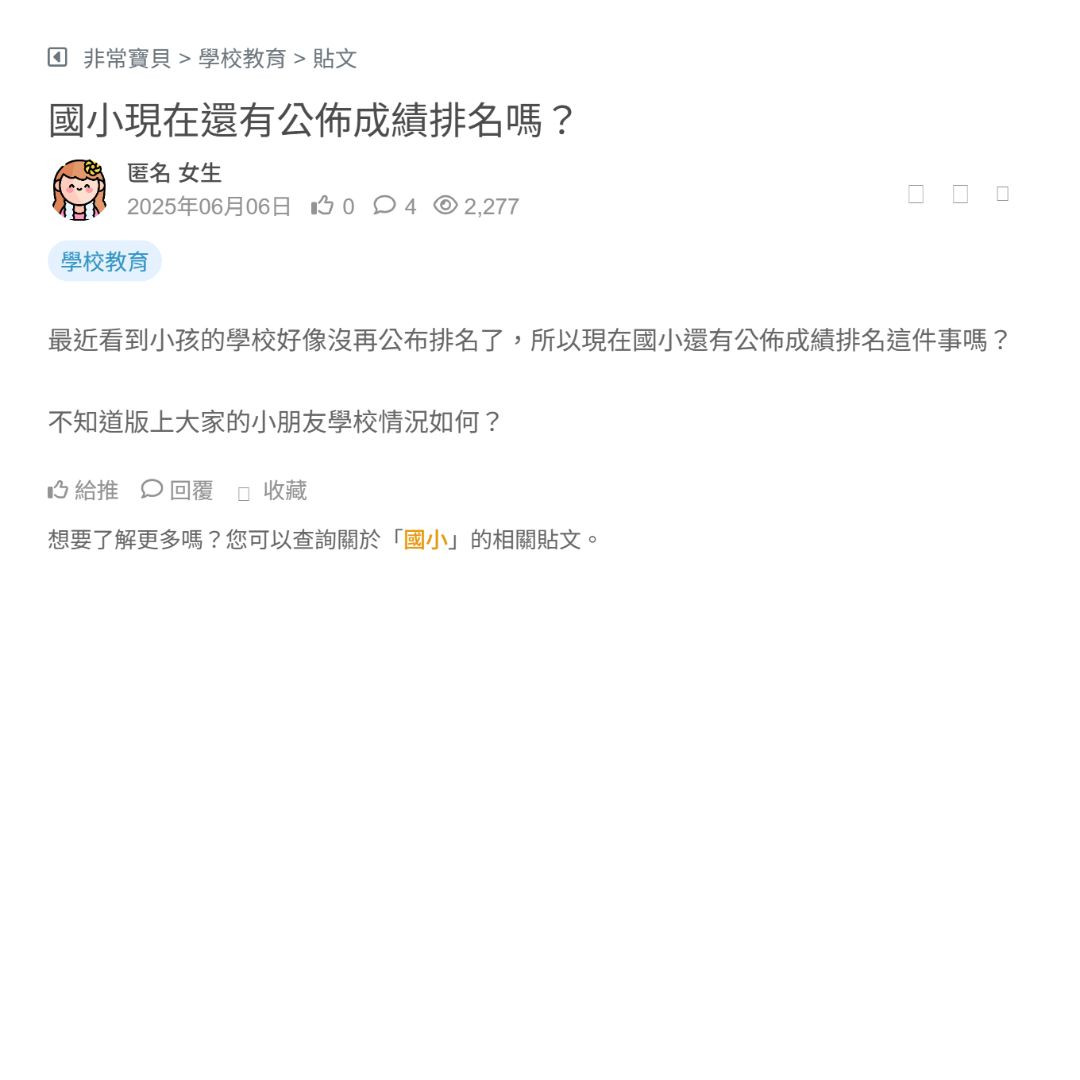Go to the 學校教育 breadcrumb link
1080x1080 pixels.
tap(242, 59)
